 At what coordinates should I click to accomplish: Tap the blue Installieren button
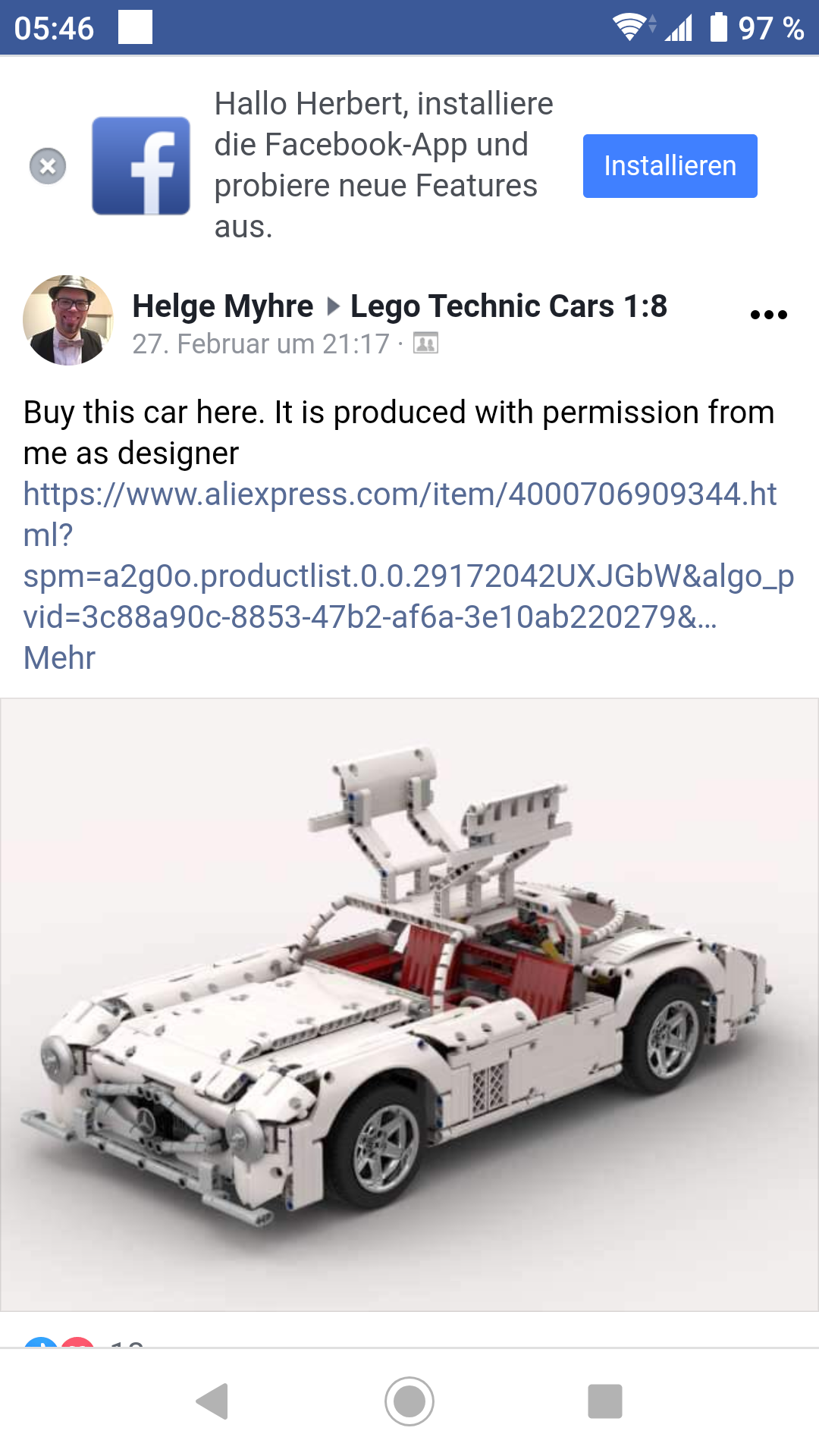pyautogui.click(x=670, y=166)
